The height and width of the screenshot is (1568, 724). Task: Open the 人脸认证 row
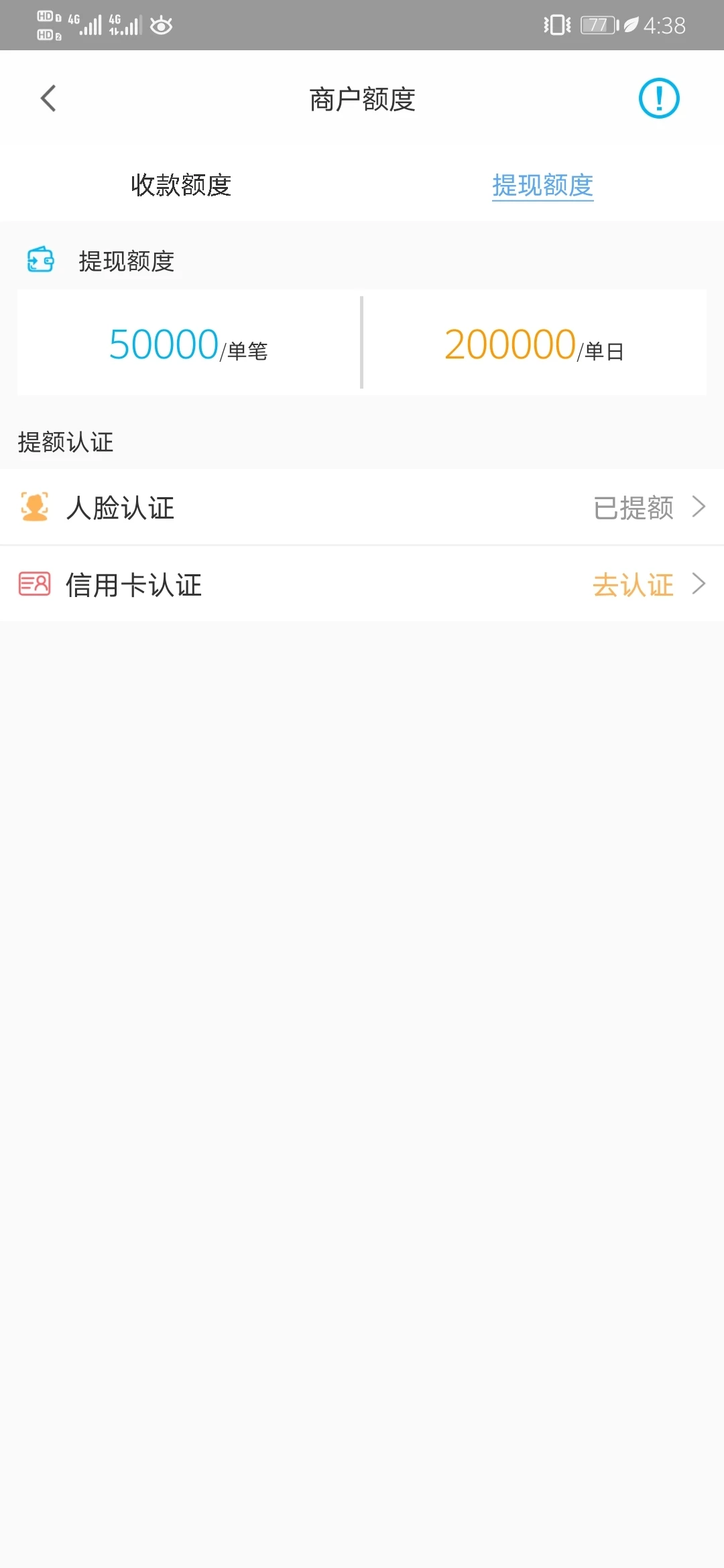(362, 507)
